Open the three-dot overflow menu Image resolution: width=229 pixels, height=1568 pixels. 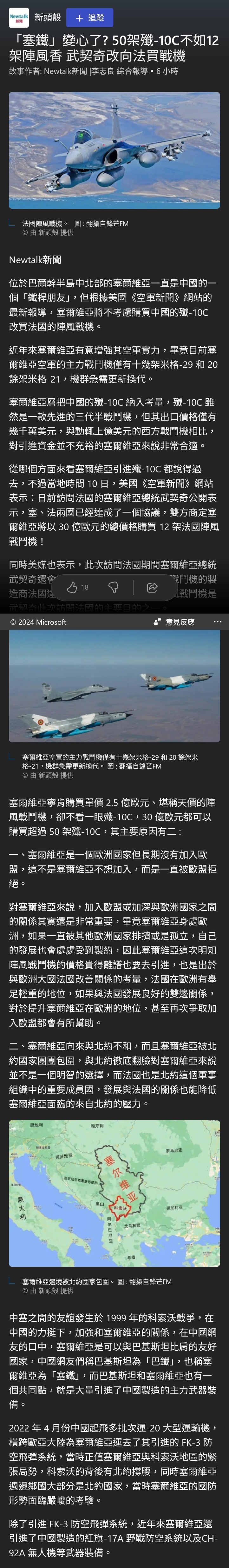point(218,622)
